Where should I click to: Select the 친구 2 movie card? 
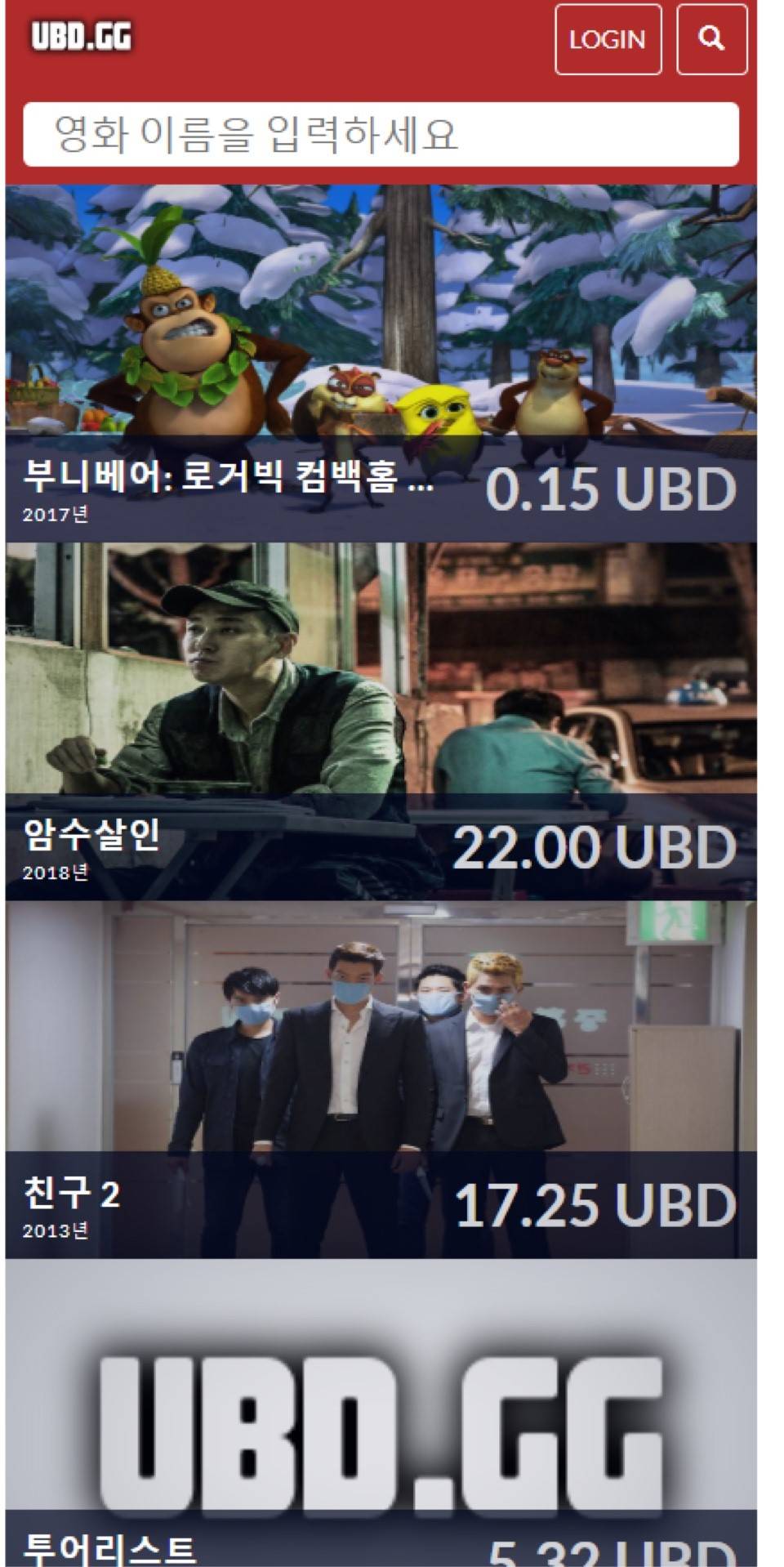pos(381,1079)
